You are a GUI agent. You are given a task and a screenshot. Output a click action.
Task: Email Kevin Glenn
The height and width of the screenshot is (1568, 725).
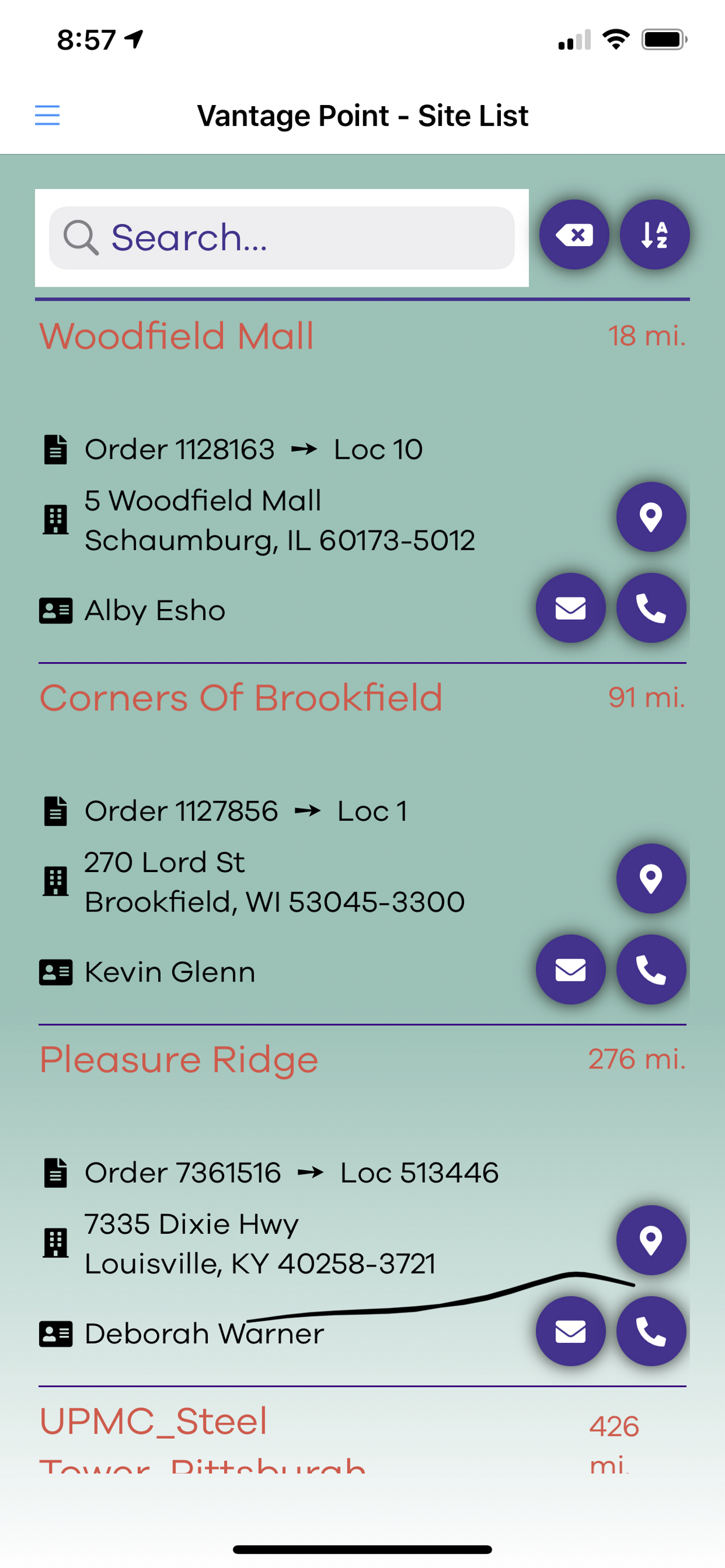point(570,969)
